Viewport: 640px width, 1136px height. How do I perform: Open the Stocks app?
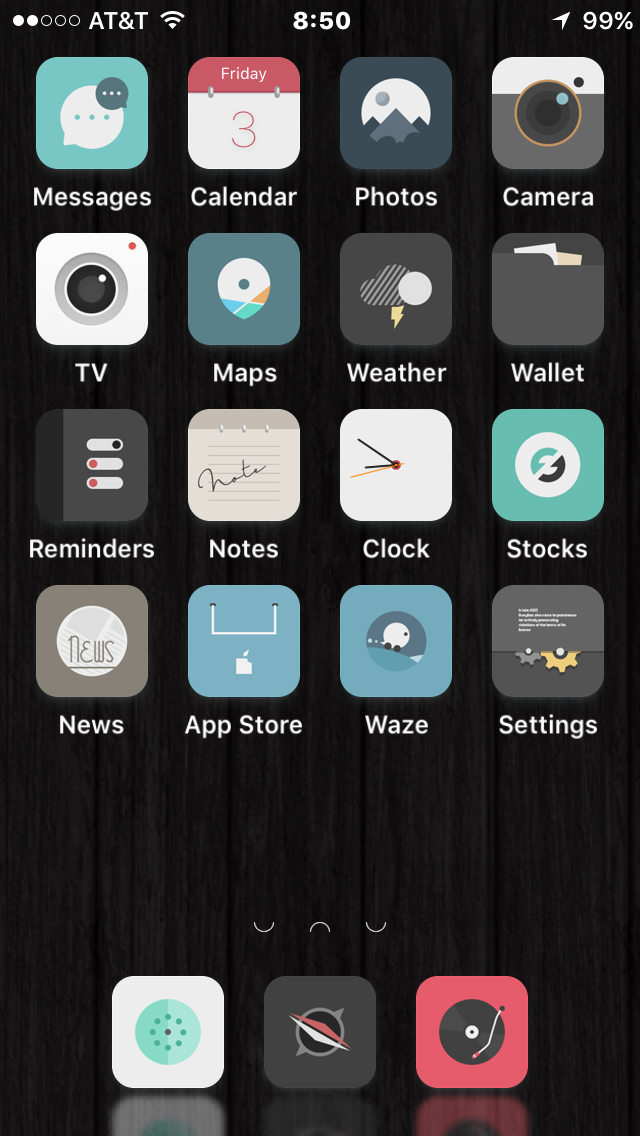coord(548,465)
